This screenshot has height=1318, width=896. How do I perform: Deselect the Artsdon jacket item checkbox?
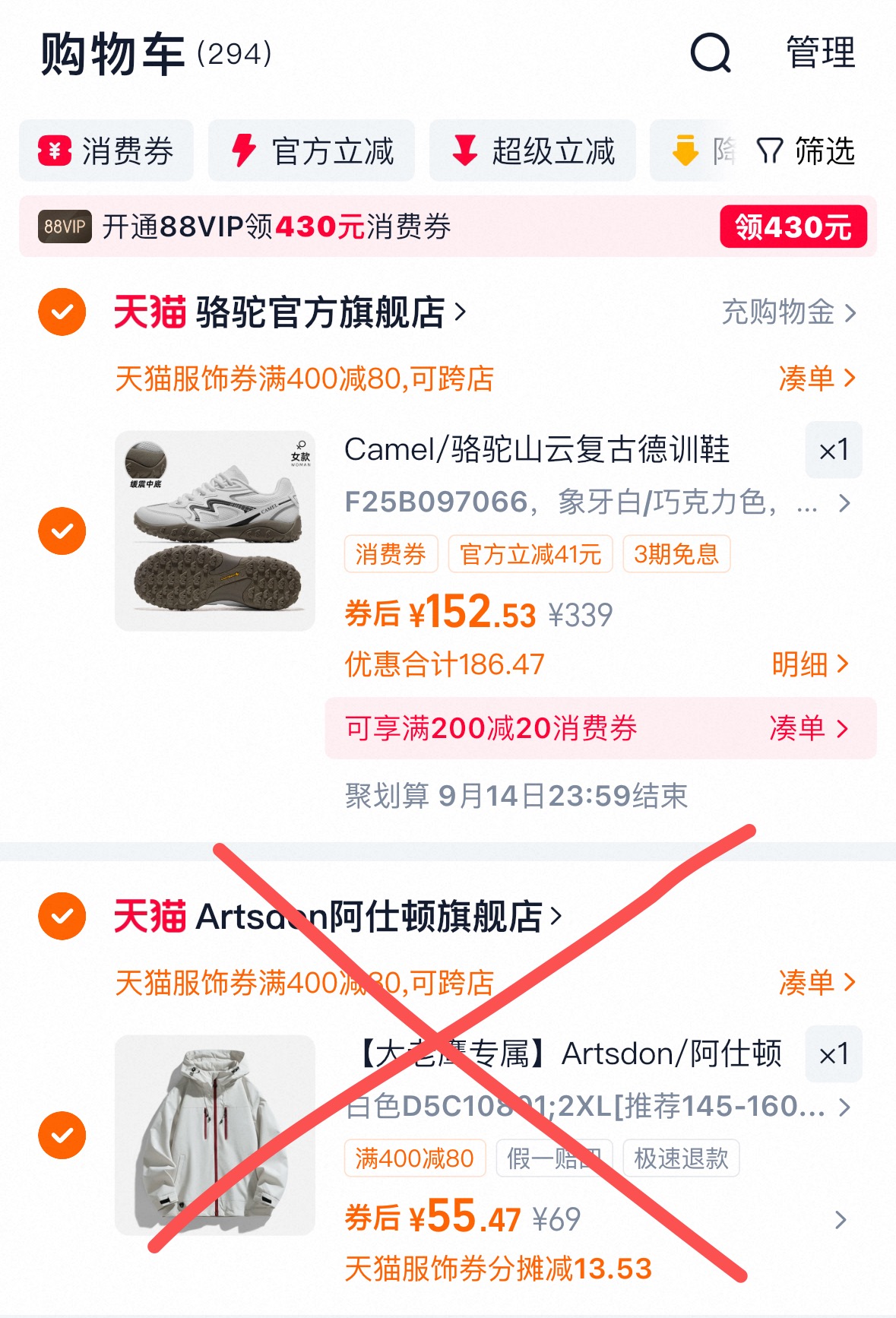tap(62, 1135)
